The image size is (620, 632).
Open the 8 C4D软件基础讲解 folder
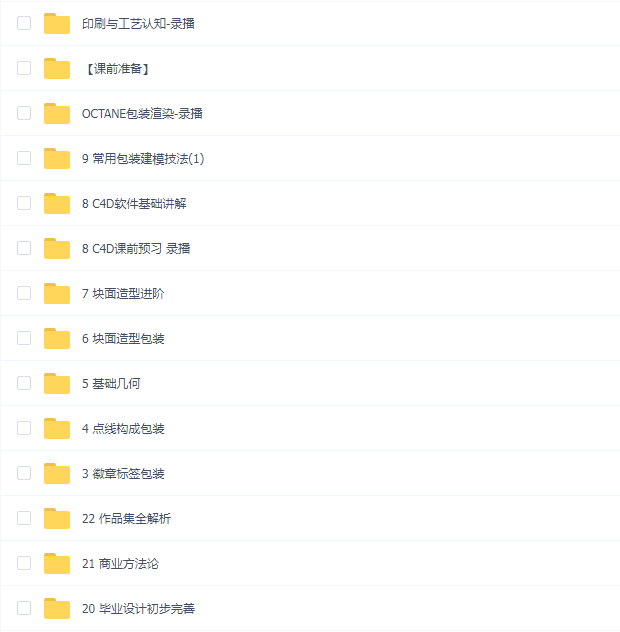click(134, 203)
